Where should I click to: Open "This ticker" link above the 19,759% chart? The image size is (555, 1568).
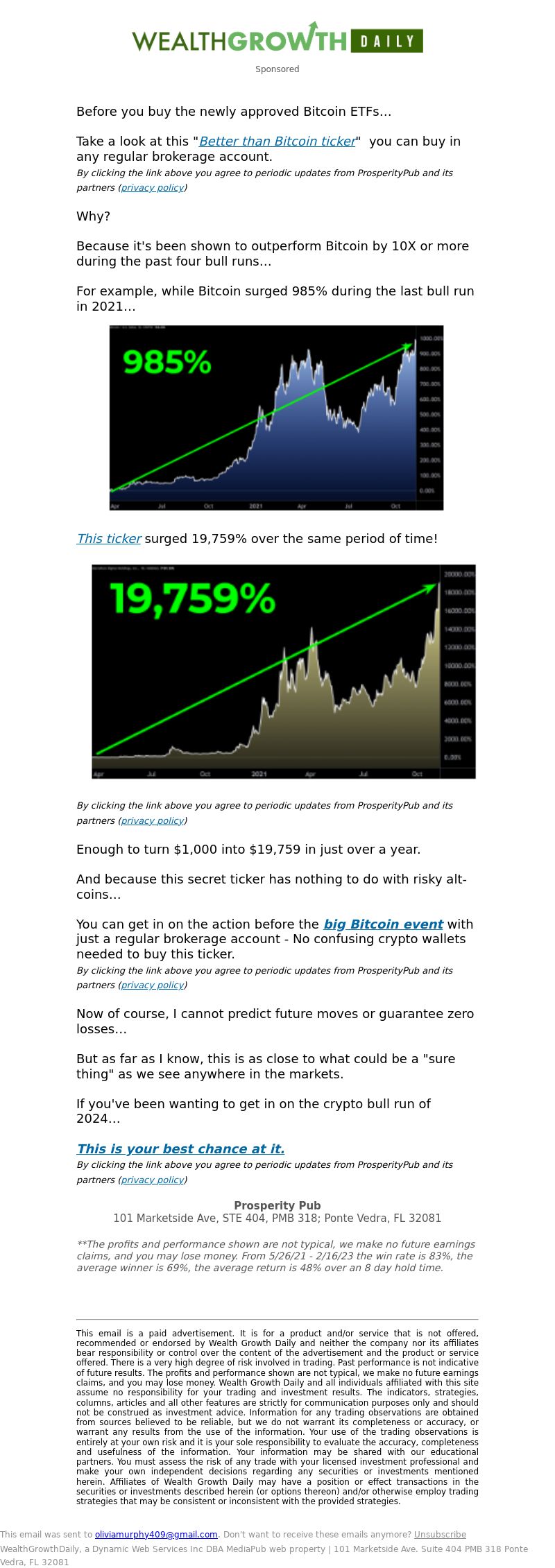[x=109, y=539]
